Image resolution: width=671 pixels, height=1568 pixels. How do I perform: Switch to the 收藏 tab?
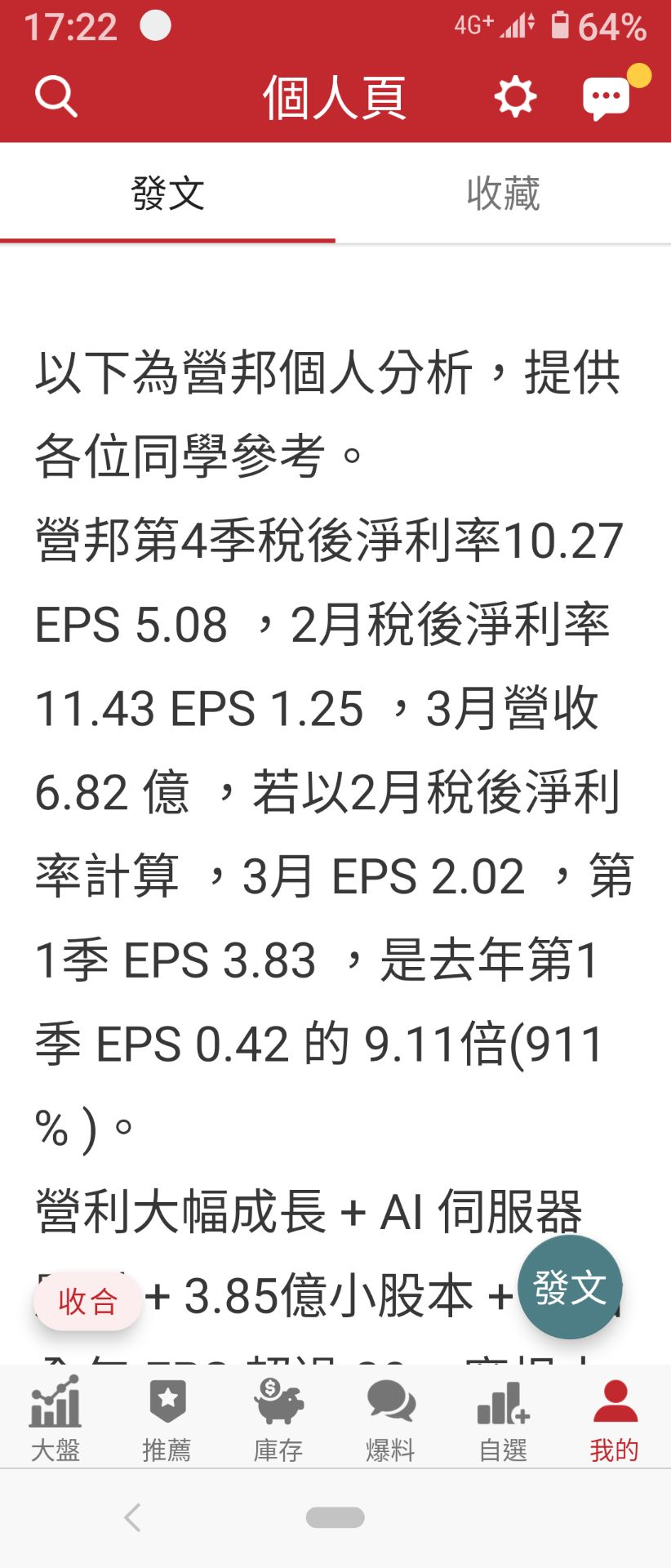pos(503,194)
